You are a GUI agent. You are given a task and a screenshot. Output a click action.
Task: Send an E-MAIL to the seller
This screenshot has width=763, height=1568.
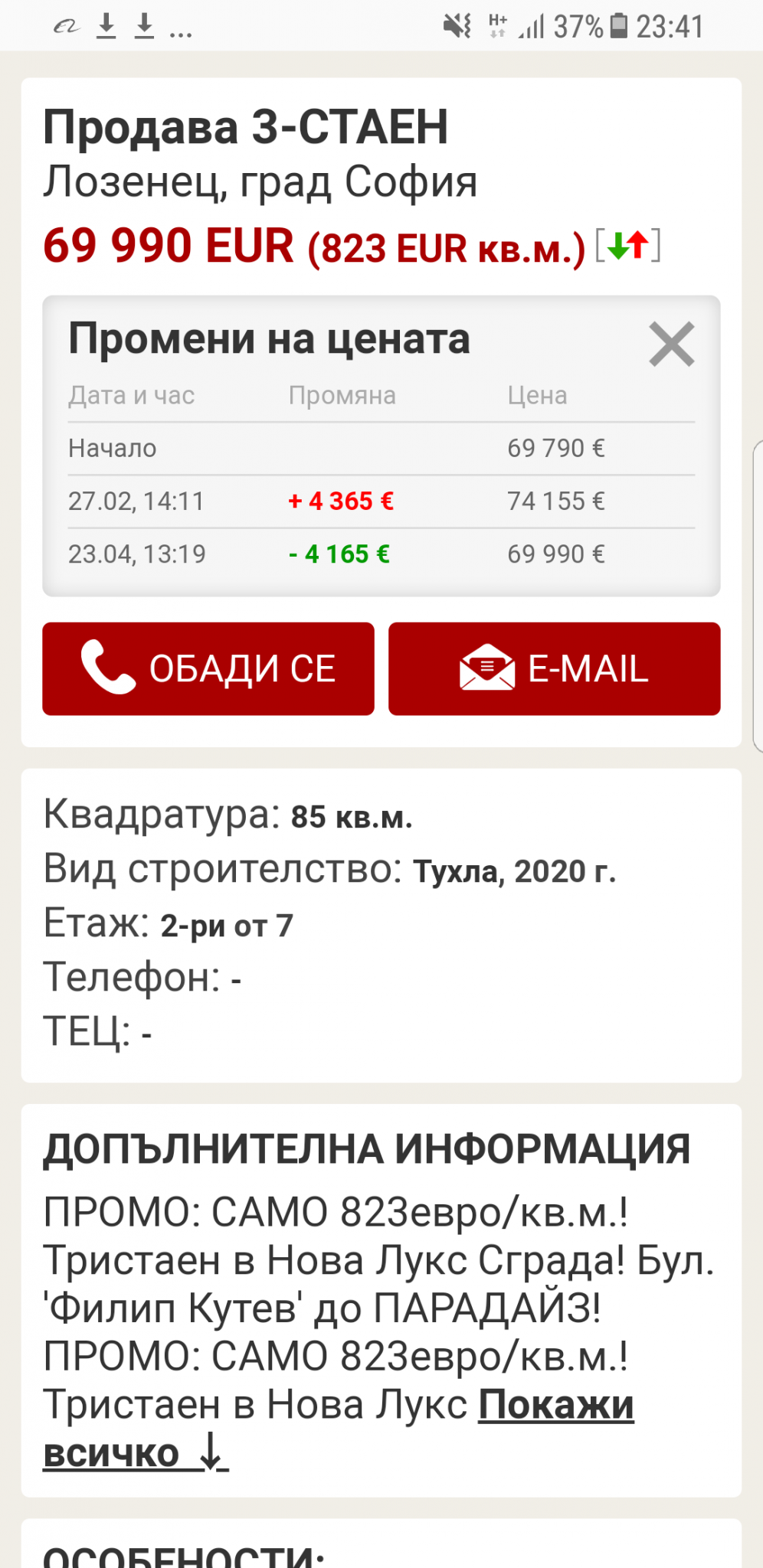554,668
